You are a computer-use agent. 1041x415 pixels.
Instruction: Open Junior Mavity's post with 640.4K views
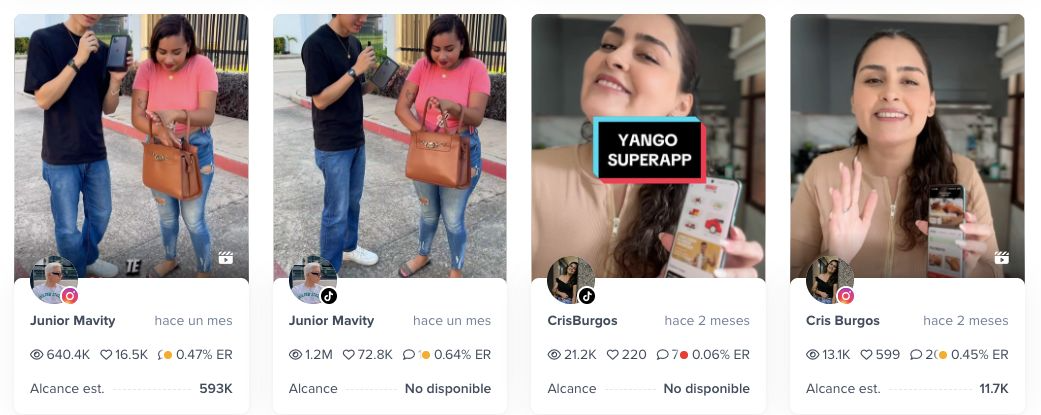[x=131, y=145]
